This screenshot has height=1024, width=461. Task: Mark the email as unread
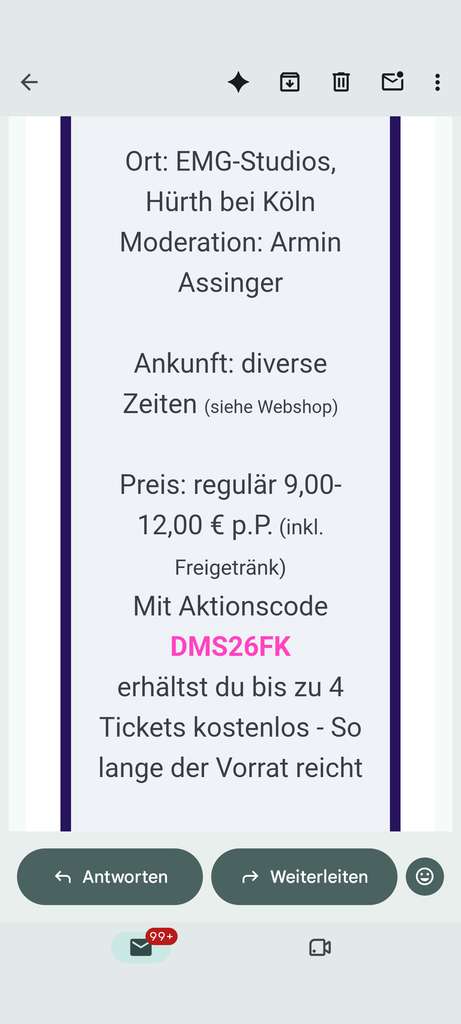(392, 82)
